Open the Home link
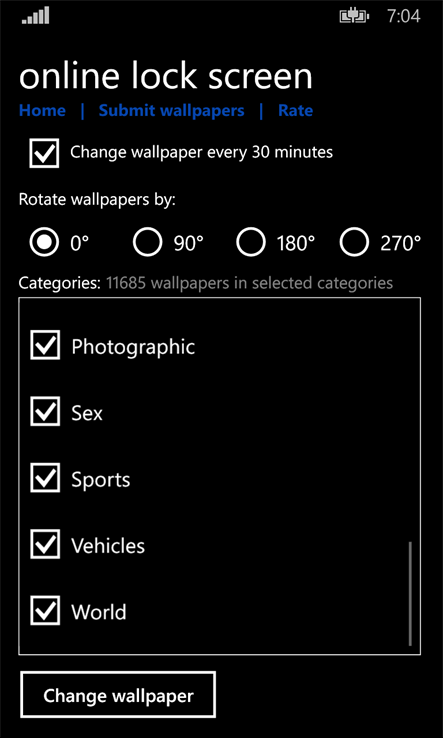This screenshot has height=738, width=443. [x=42, y=111]
